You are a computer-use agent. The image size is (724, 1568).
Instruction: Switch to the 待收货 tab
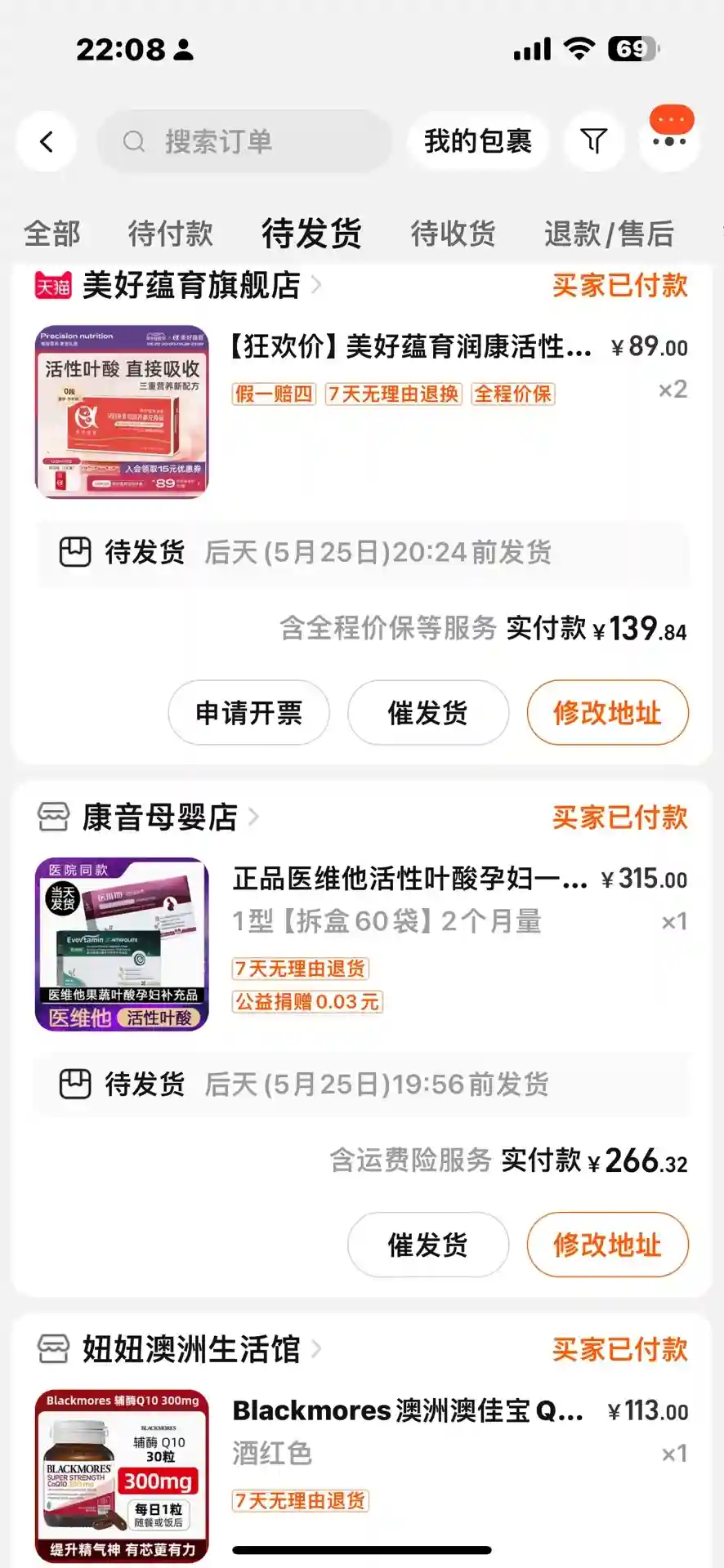coord(453,234)
